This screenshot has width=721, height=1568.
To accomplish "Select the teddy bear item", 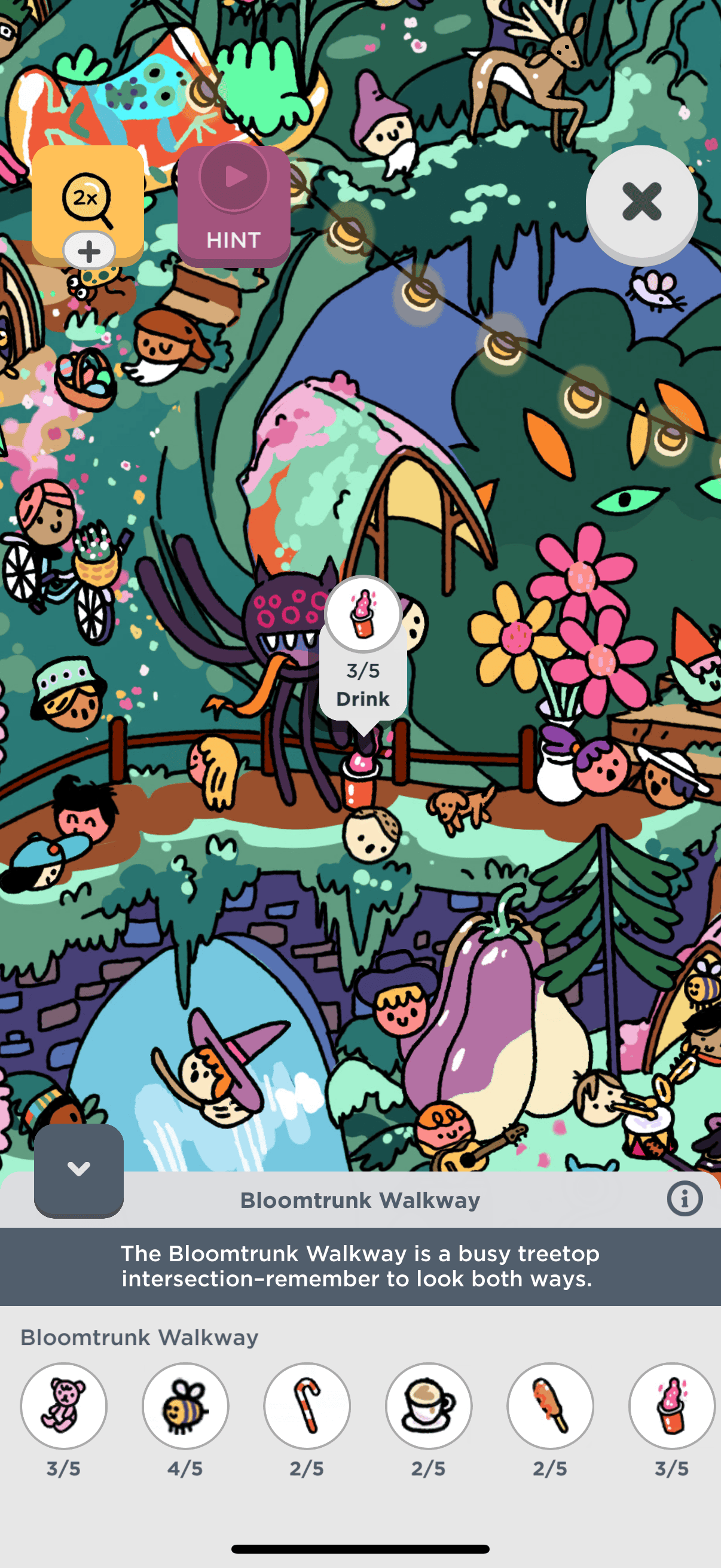I will (x=63, y=1405).
